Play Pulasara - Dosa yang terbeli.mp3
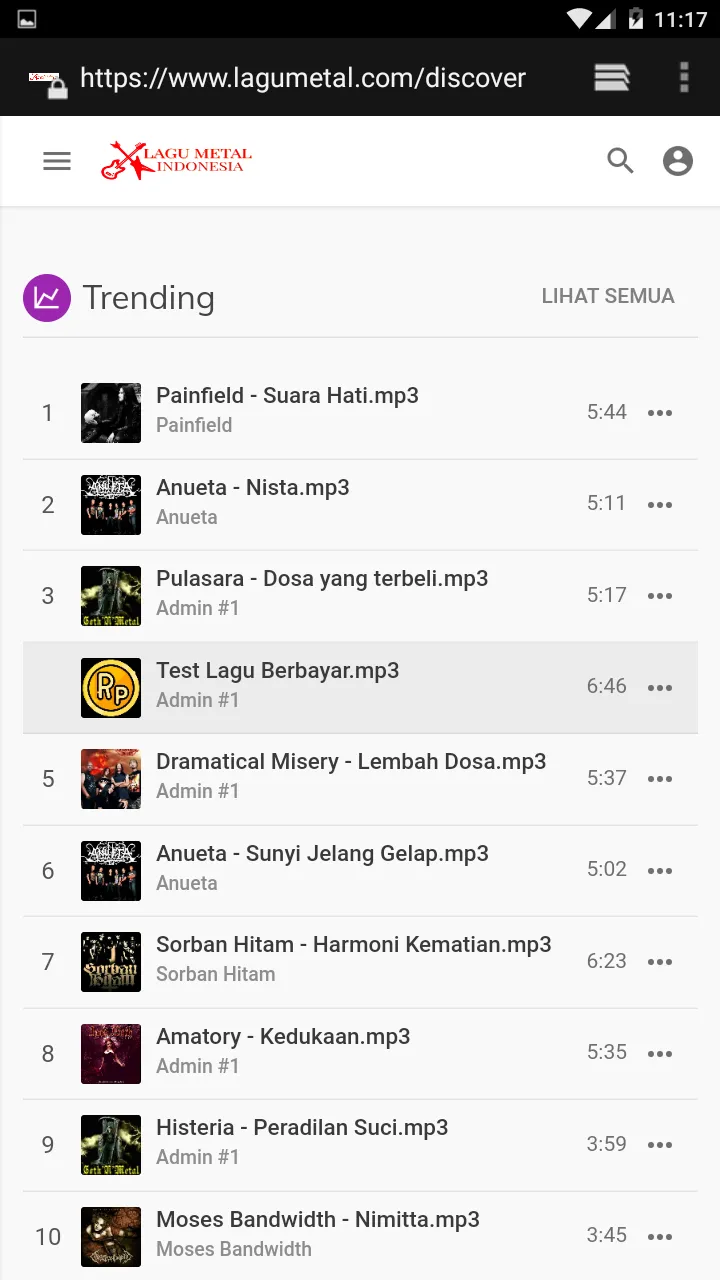Viewport: 720px width, 1280px height. tap(321, 578)
